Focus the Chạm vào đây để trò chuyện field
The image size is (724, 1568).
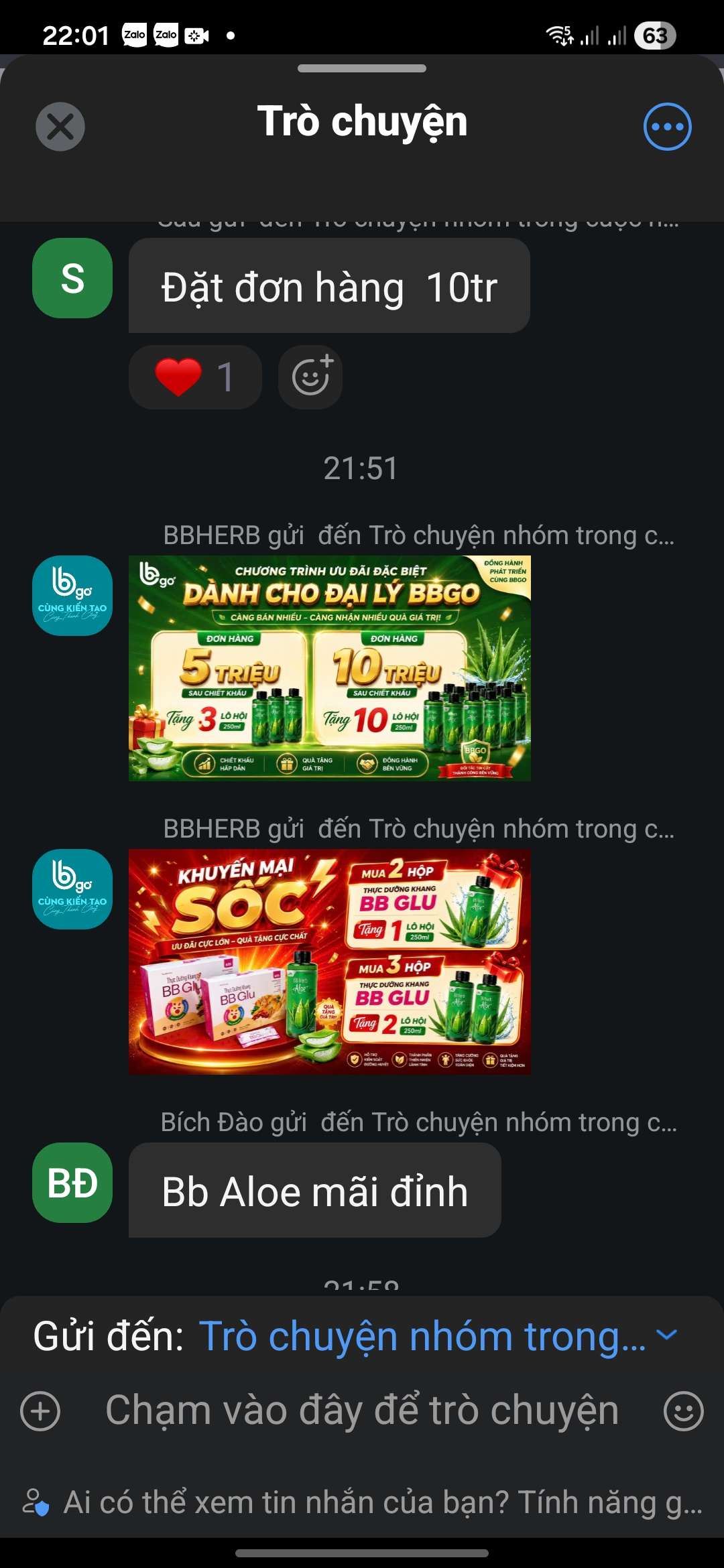coord(362,1411)
